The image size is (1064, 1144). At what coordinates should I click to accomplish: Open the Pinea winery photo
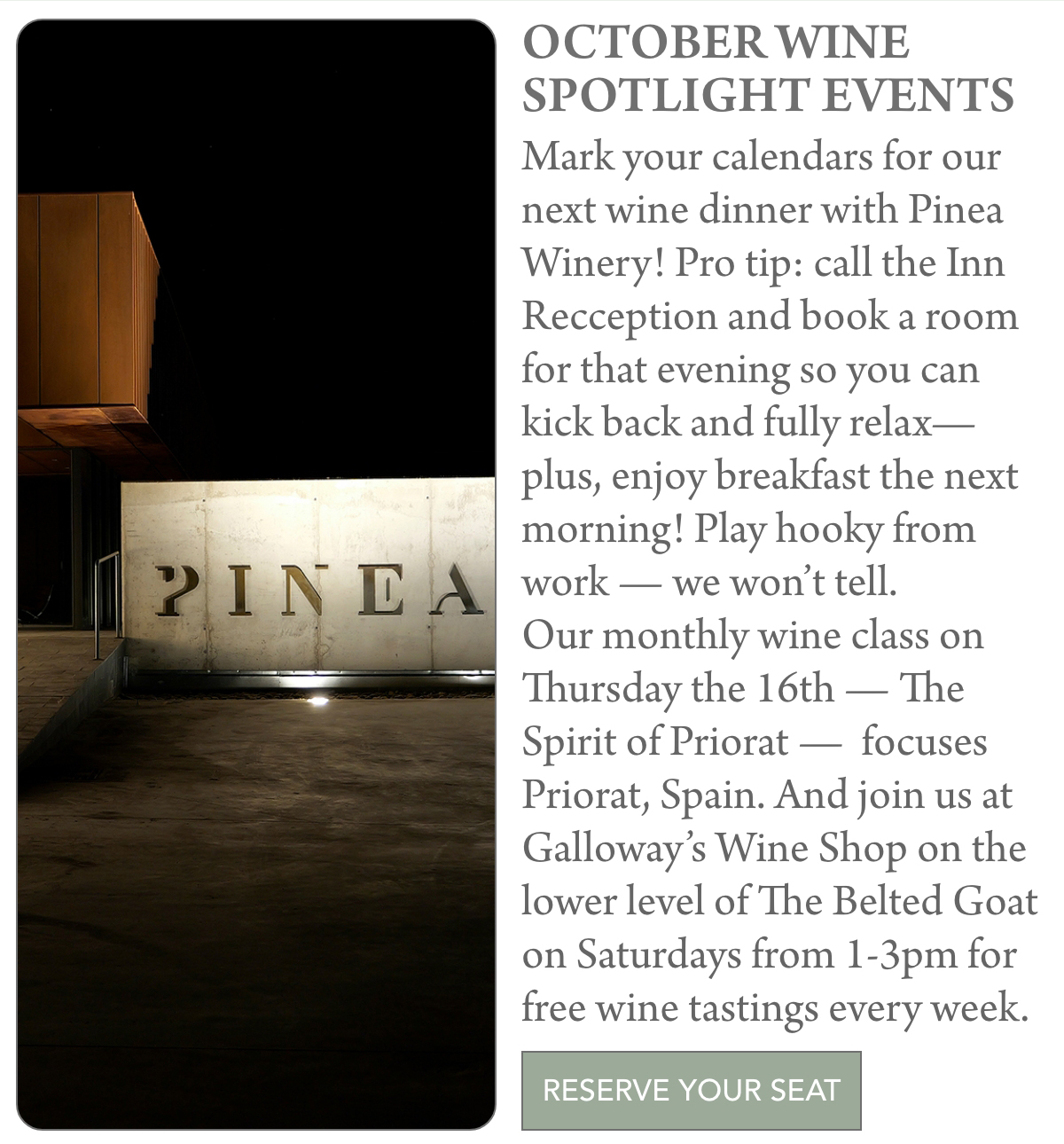pos(256,575)
